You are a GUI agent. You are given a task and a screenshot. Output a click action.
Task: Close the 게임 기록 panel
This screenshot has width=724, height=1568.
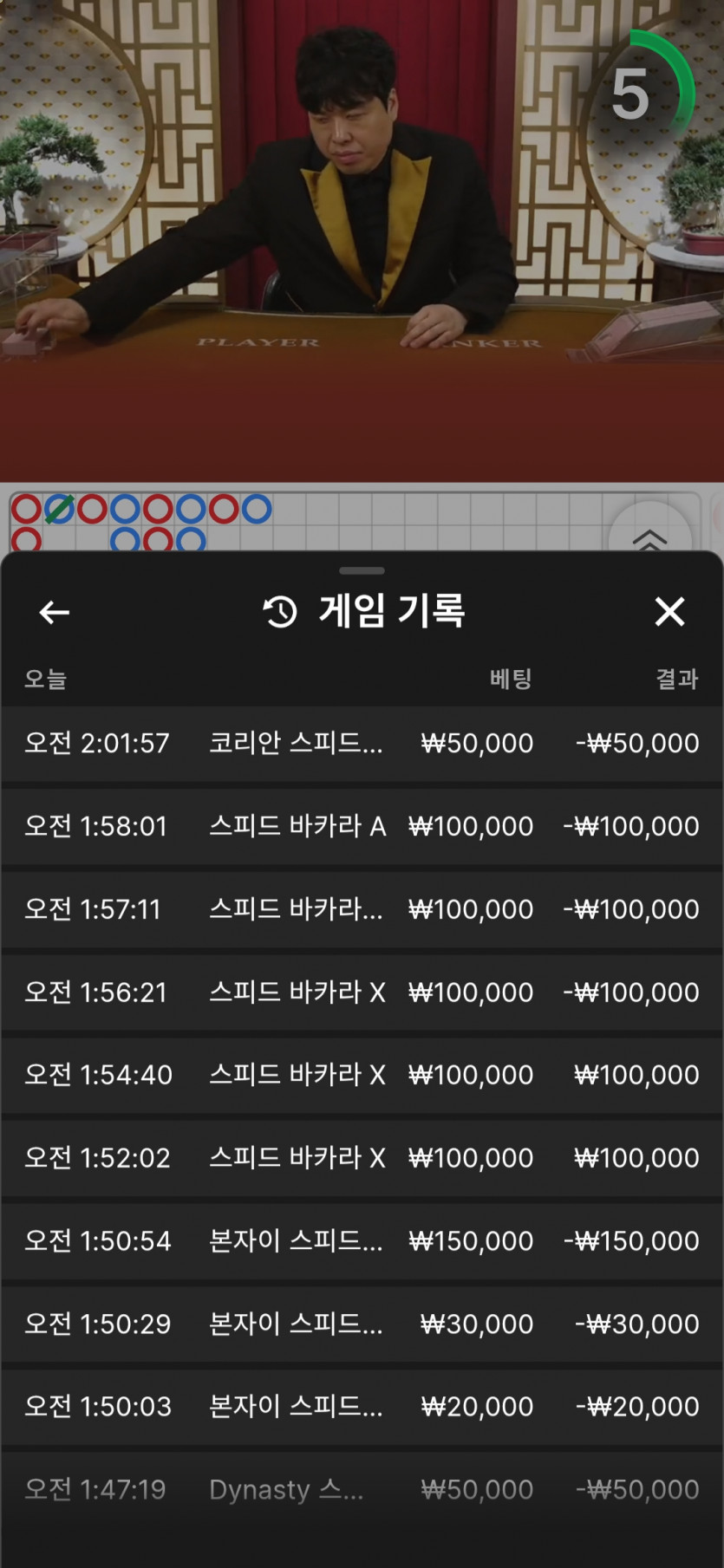coord(669,612)
